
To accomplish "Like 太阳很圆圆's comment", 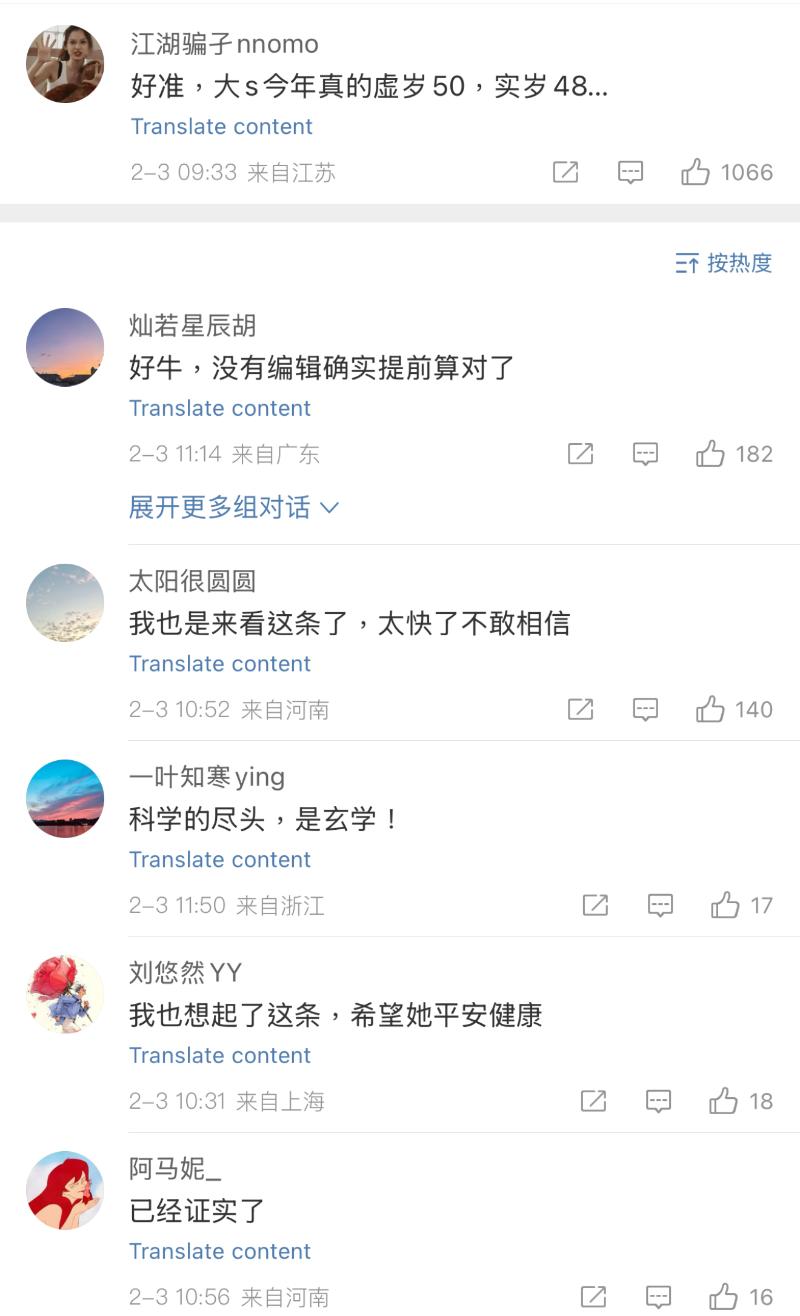I will (710, 710).
